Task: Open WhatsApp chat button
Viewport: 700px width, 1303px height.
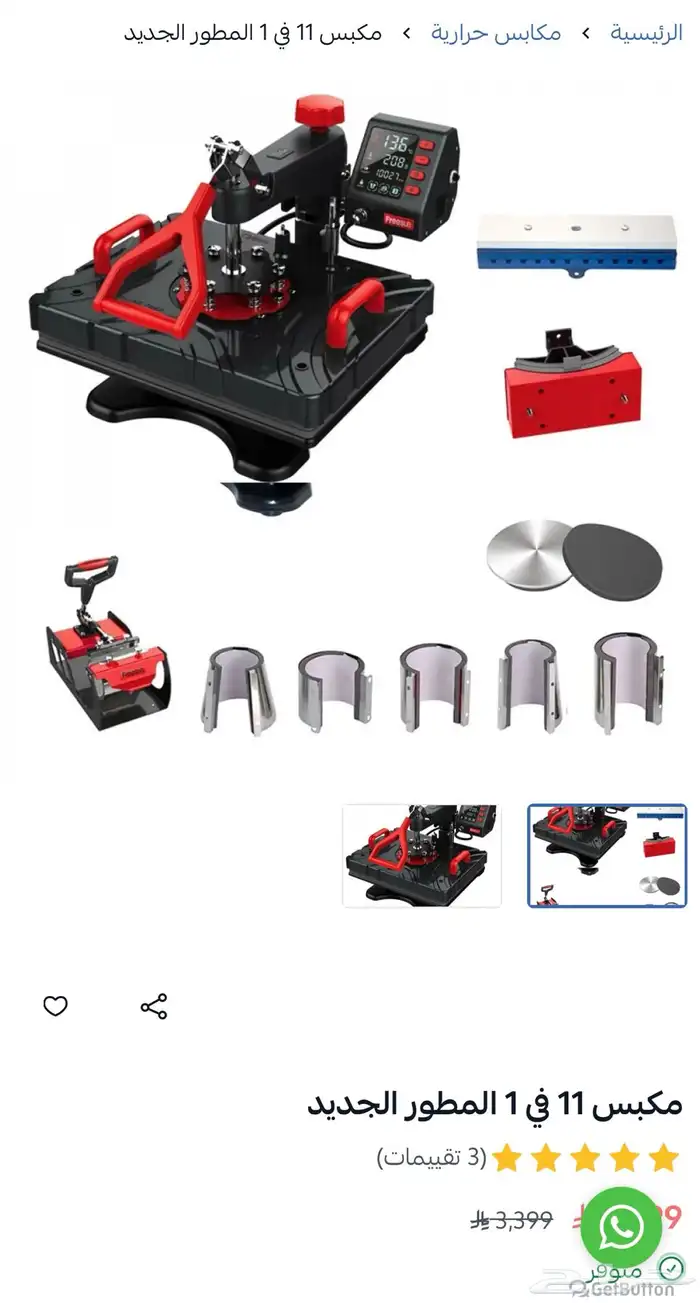Action: [x=621, y=1226]
